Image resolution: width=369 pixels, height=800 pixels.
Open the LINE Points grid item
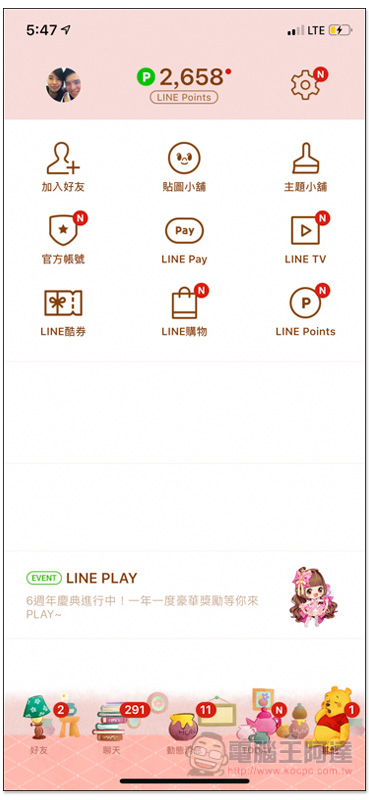[x=305, y=311]
